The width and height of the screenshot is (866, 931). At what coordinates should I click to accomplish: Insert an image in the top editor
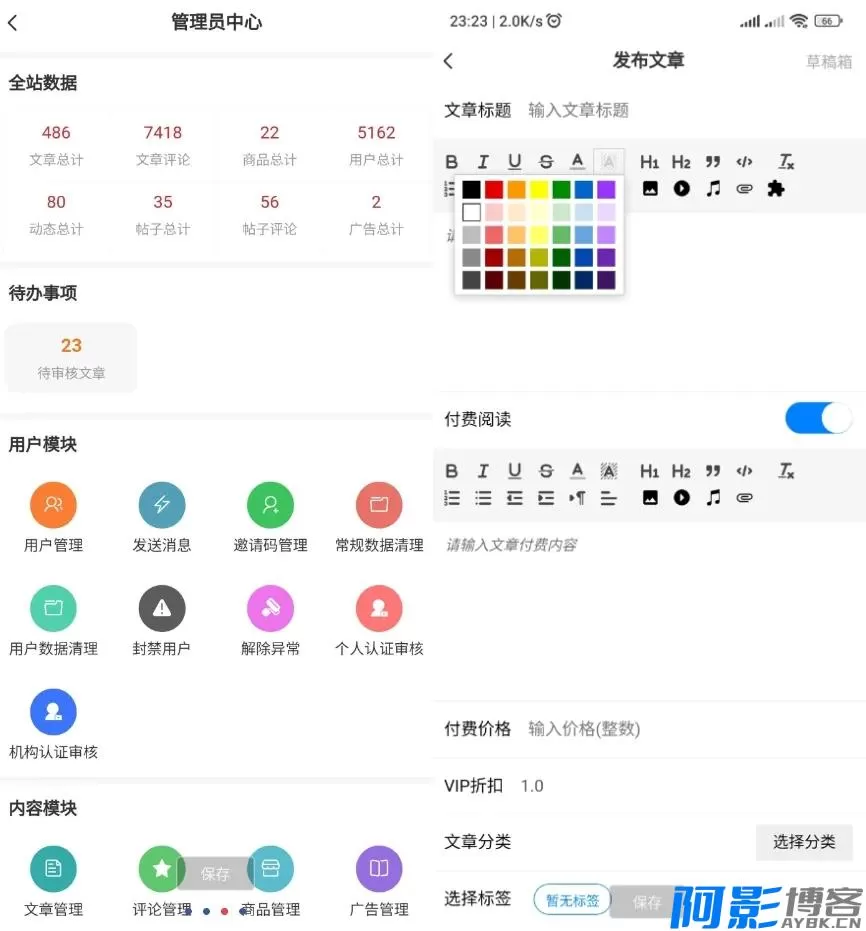pyautogui.click(x=650, y=188)
